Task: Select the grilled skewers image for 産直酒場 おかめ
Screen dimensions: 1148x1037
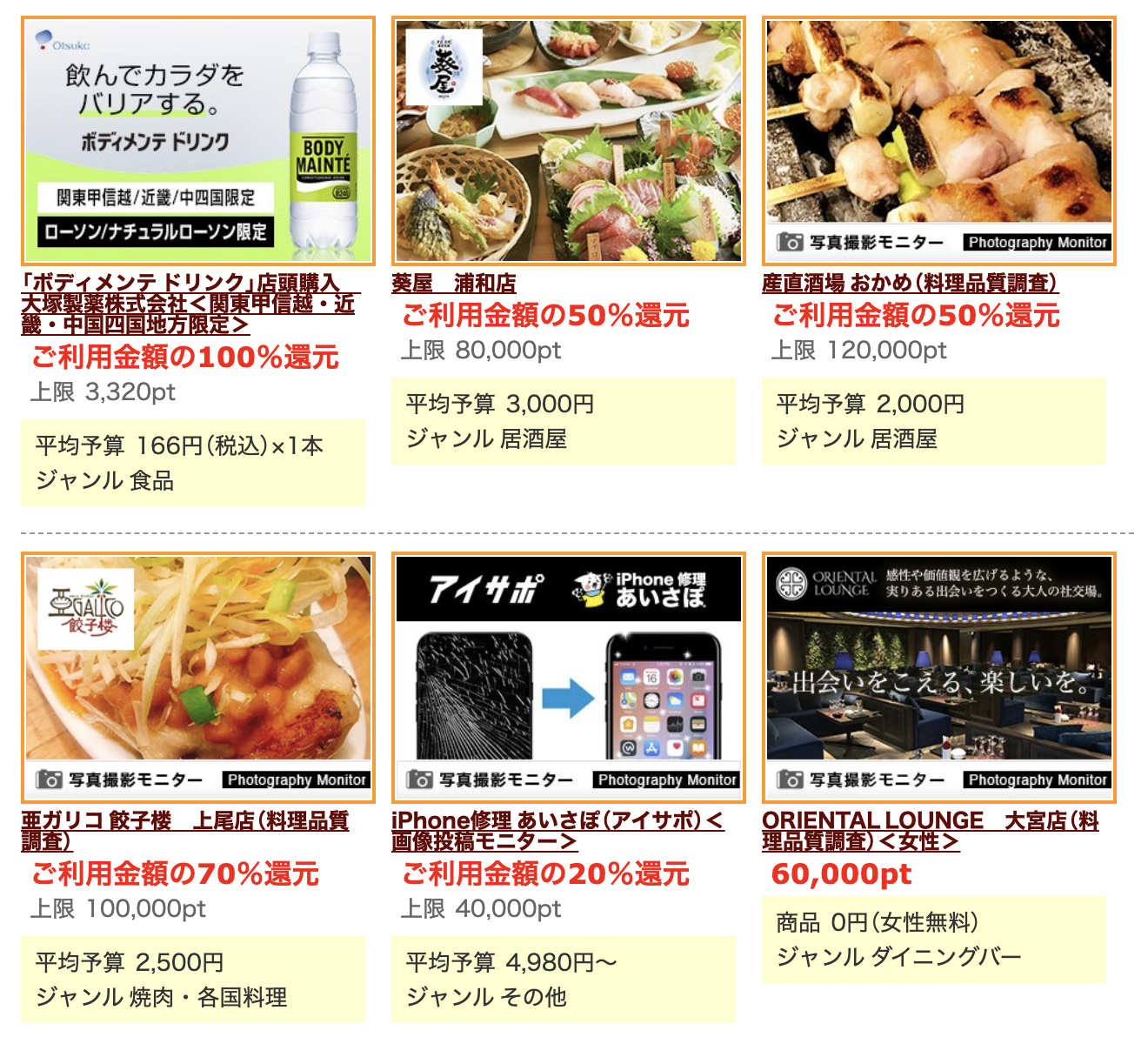Action: click(x=939, y=141)
